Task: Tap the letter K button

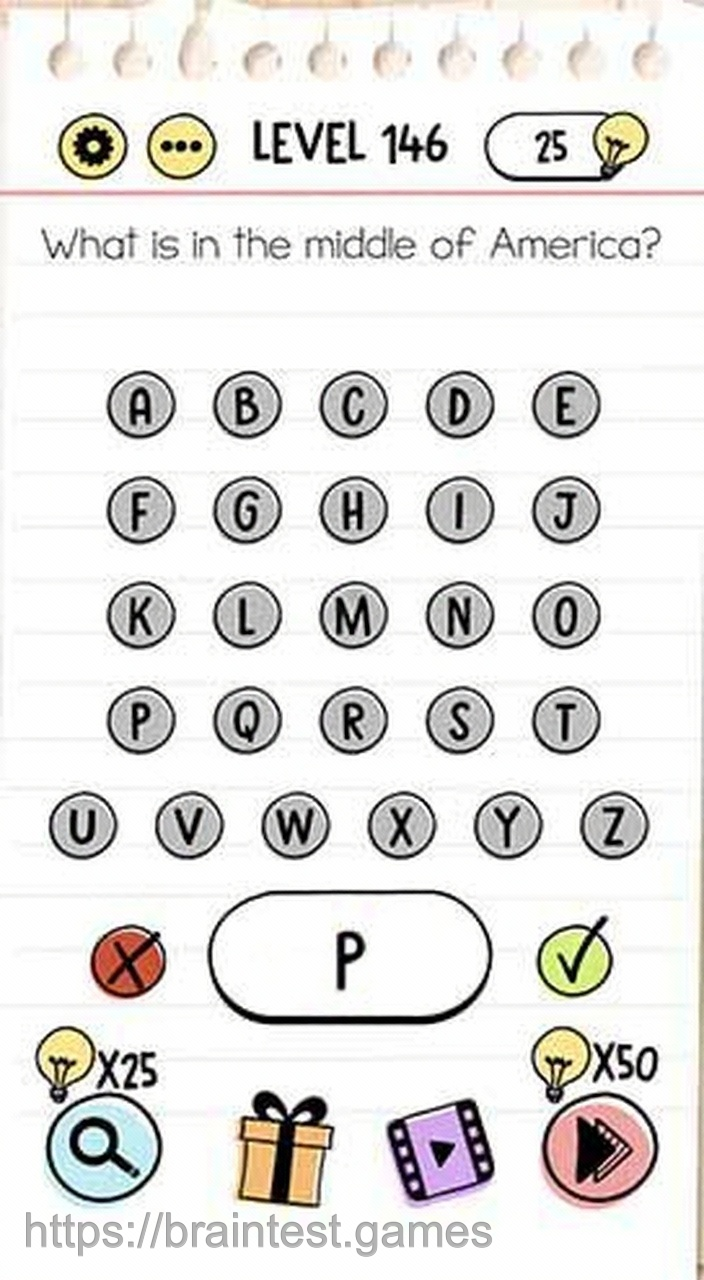Action: [141, 616]
